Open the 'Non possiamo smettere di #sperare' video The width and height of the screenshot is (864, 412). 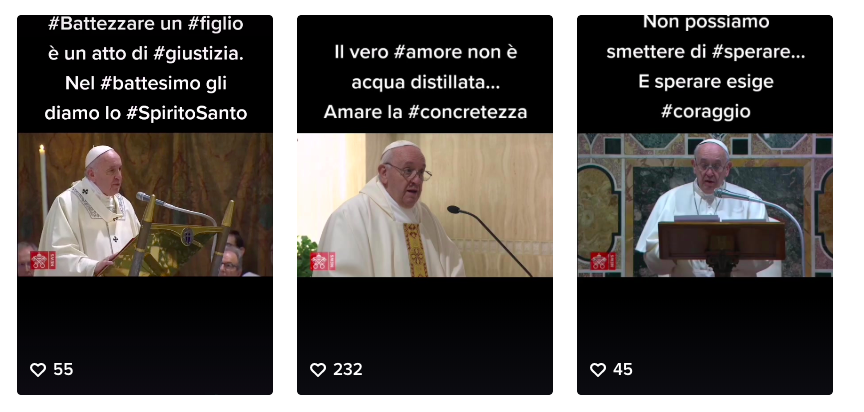point(705,205)
